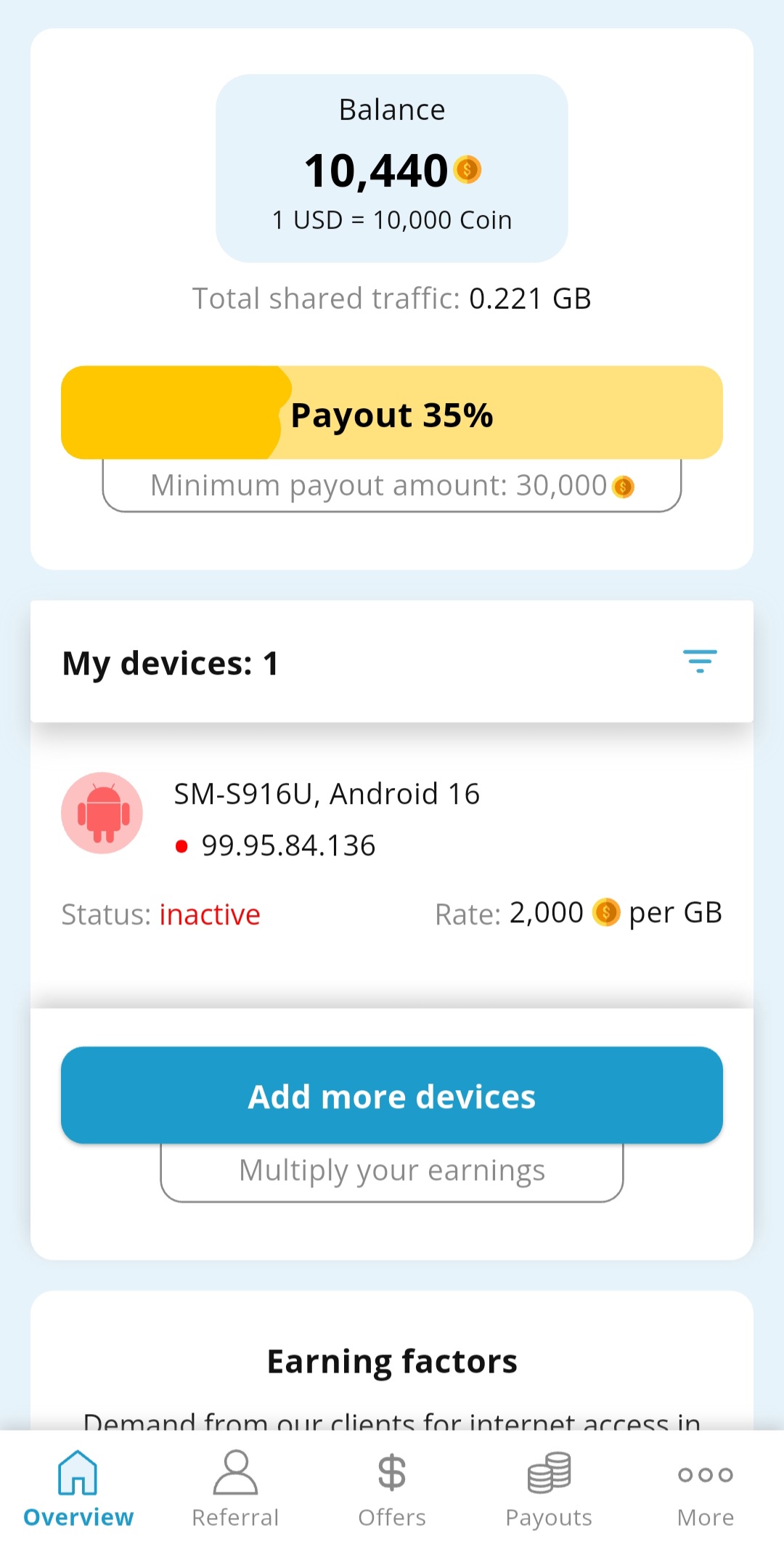The width and height of the screenshot is (784, 1552).
Task: Click the coin icon beside the balance
Action: (468, 171)
